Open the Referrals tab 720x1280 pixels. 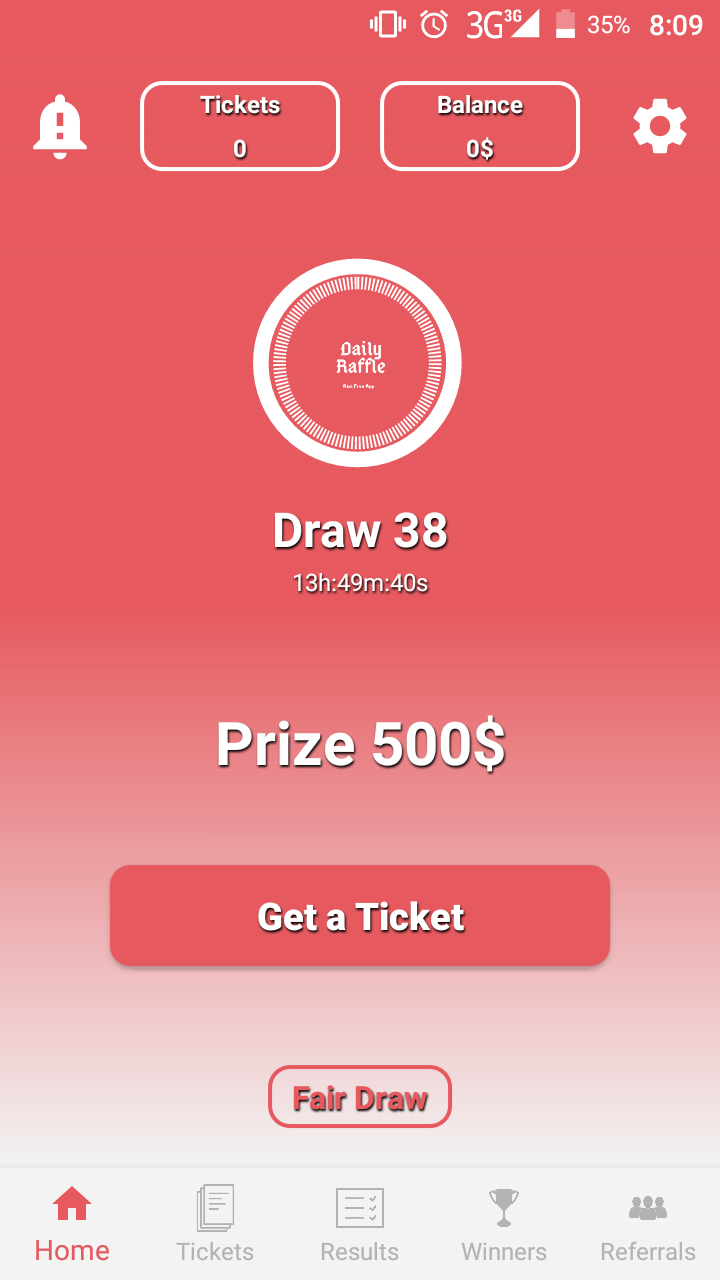pyautogui.click(x=648, y=1224)
